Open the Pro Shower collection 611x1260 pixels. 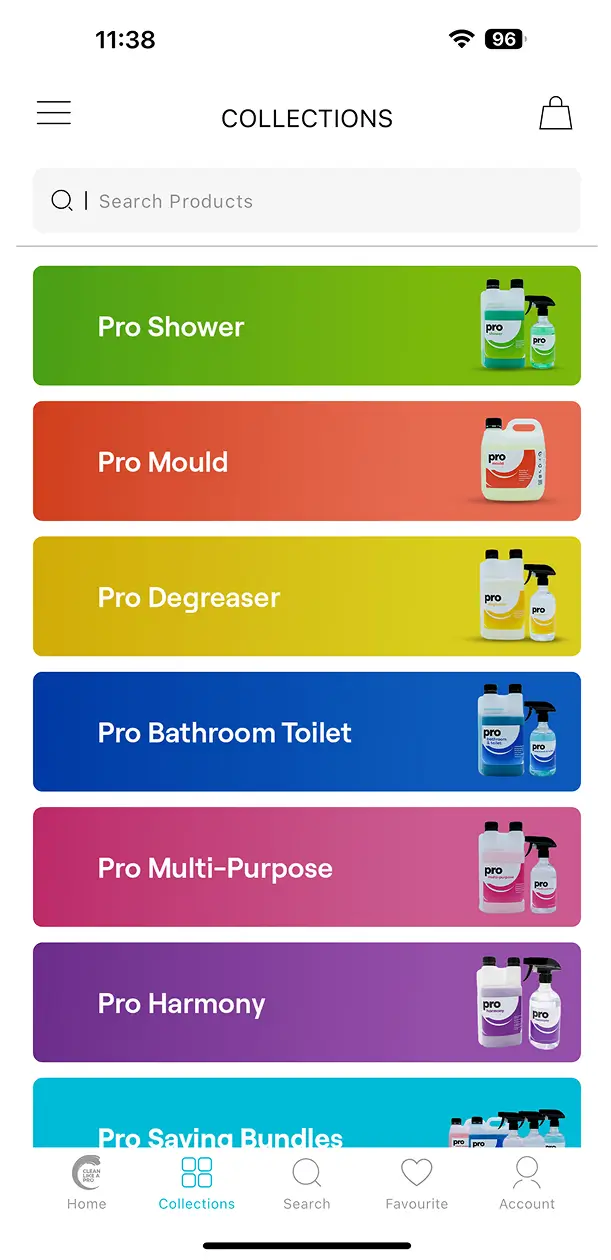(x=307, y=326)
